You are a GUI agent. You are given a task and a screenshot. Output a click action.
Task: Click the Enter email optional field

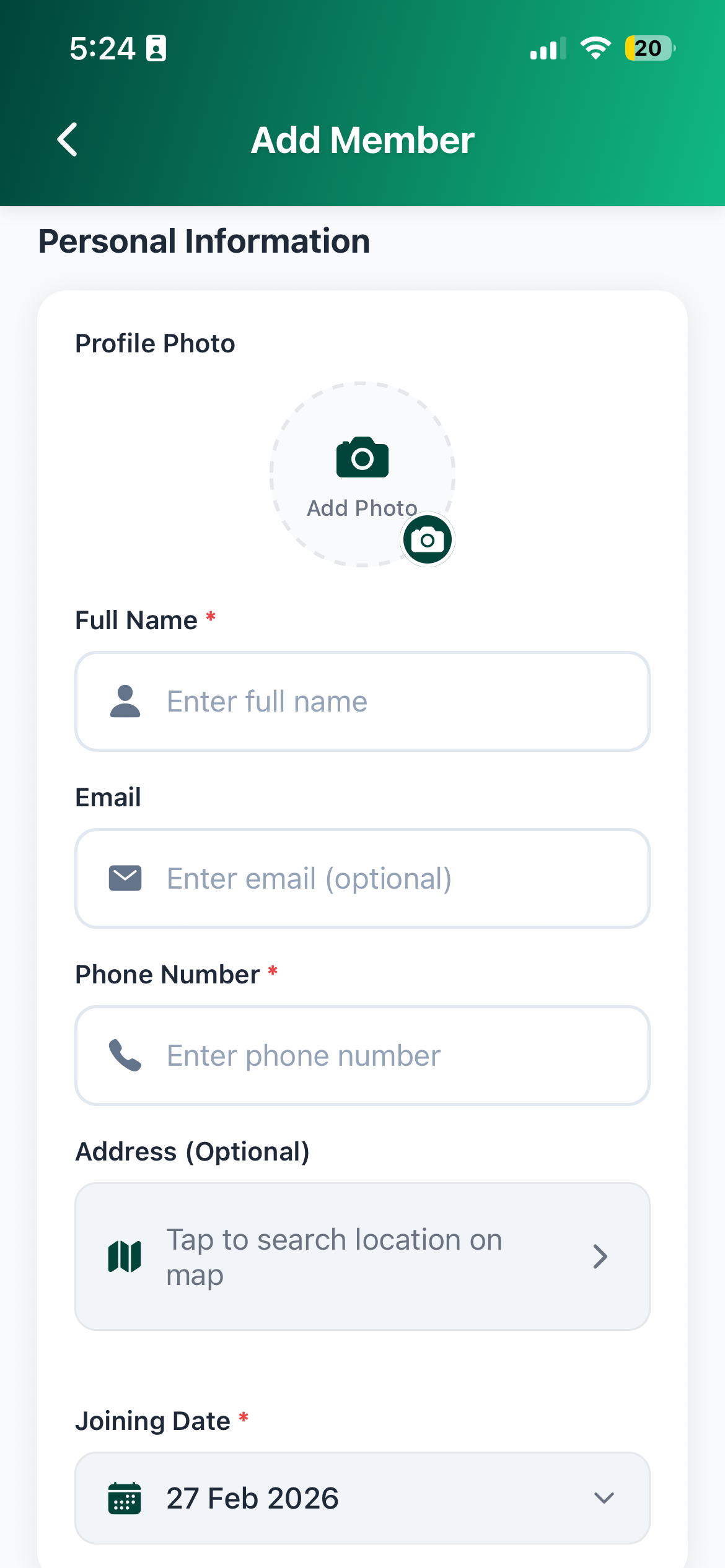[361, 878]
